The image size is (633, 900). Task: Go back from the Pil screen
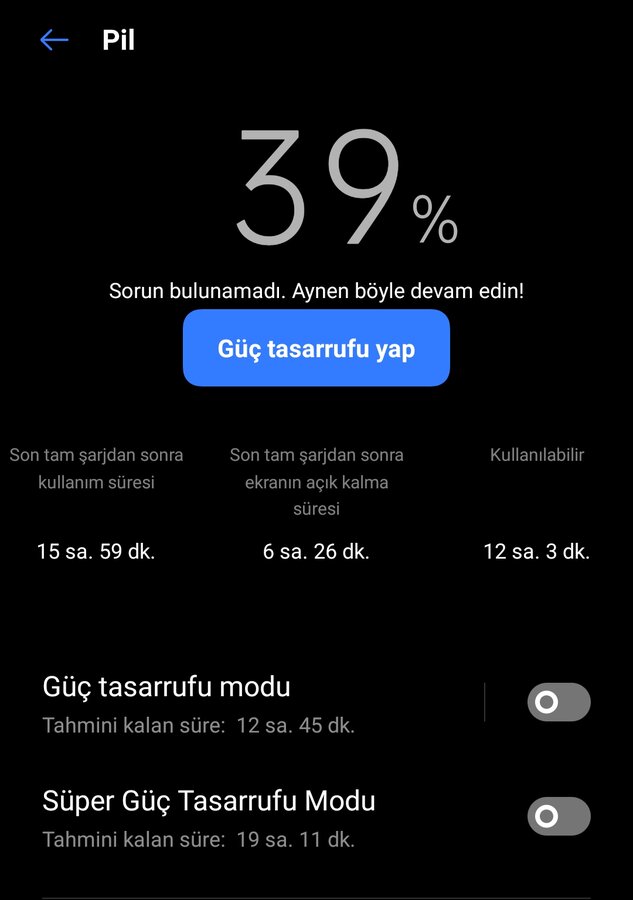[54, 40]
